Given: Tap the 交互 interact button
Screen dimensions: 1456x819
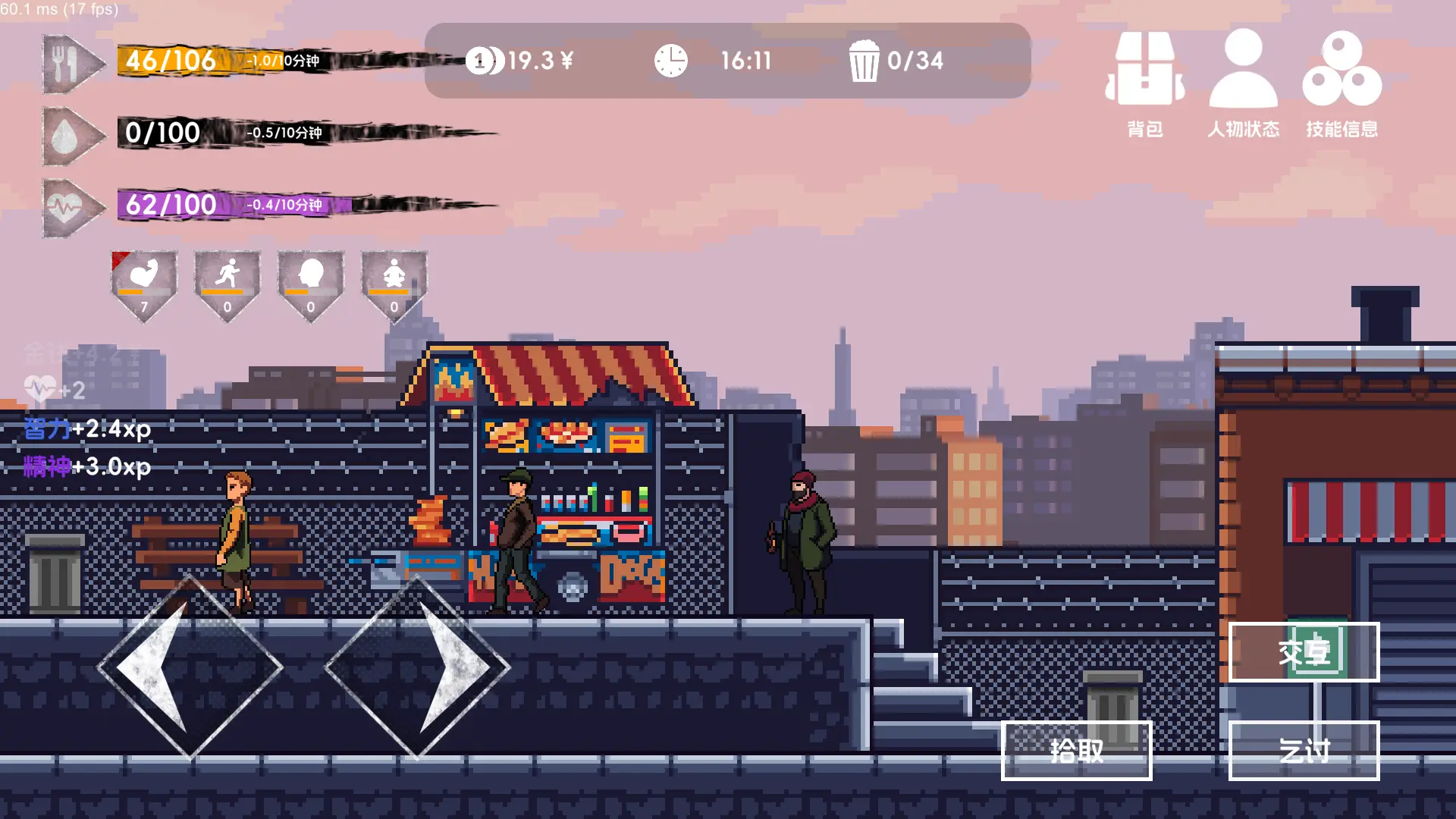Looking at the screenshot, I should tap(1304, 652).
